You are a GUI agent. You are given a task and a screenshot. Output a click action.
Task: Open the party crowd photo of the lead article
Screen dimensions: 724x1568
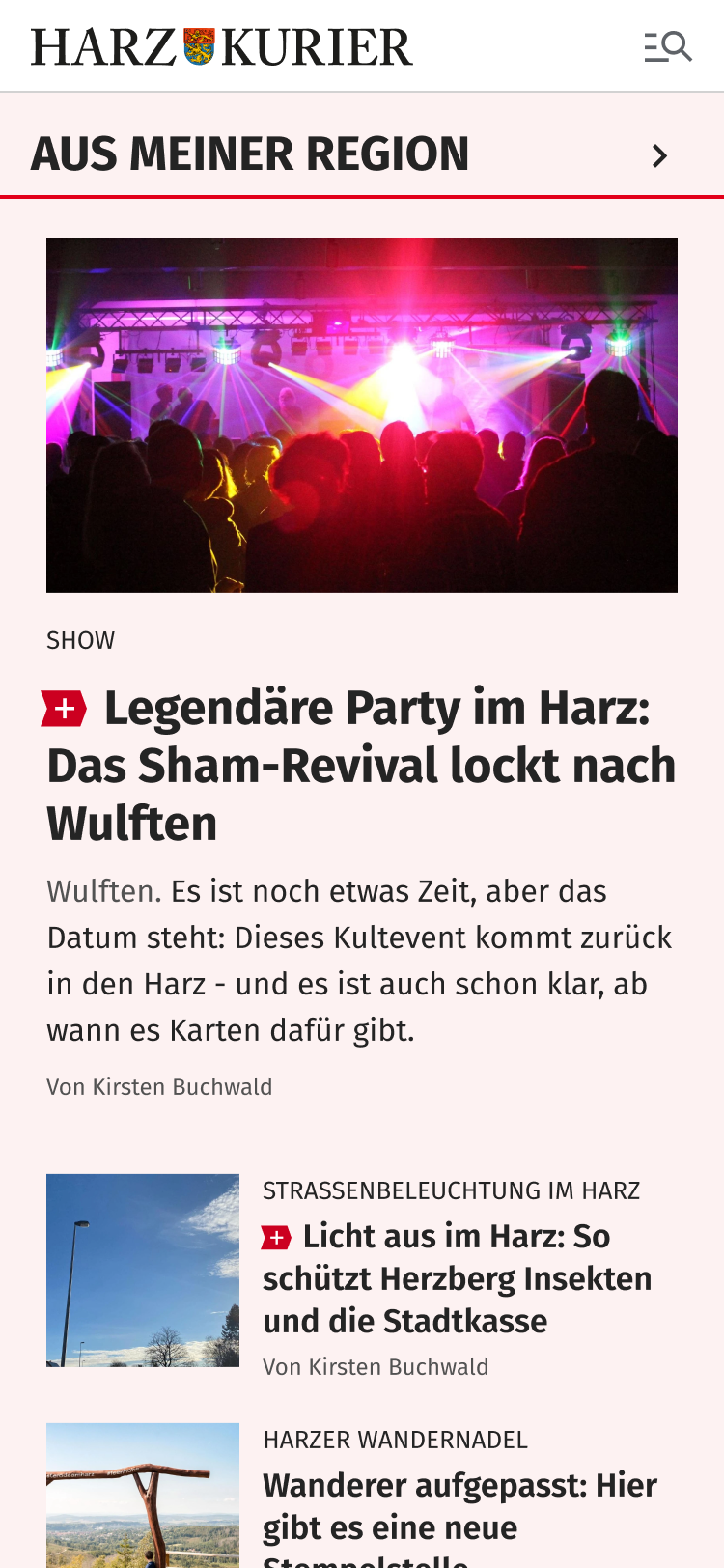coord(362,414)
